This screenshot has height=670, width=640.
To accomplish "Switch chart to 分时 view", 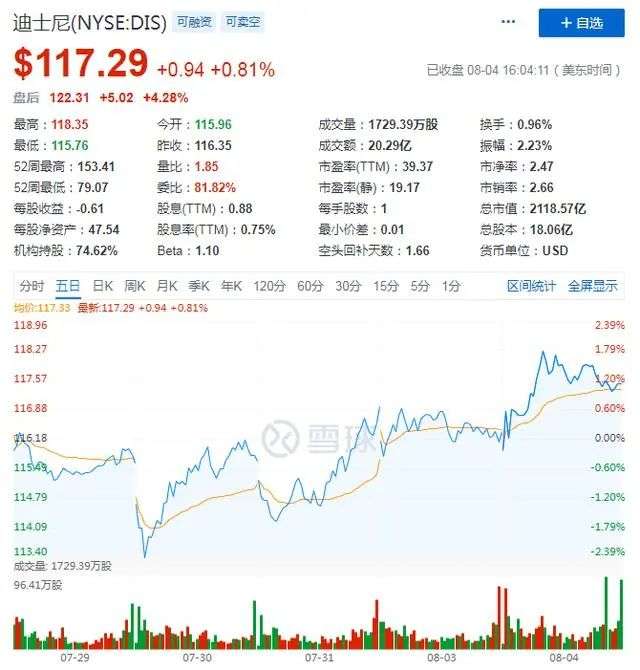I will point(32,286).
